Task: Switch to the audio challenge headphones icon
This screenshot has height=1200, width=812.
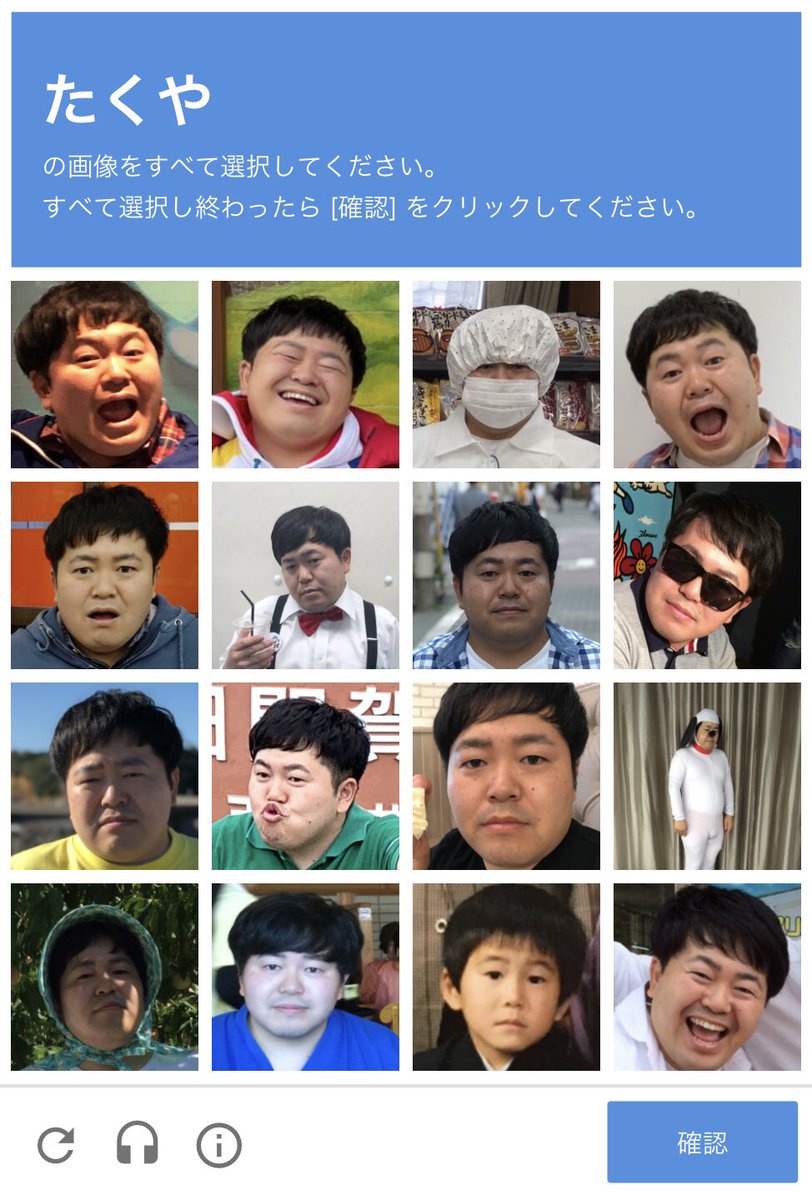Action: point(137,1144)
